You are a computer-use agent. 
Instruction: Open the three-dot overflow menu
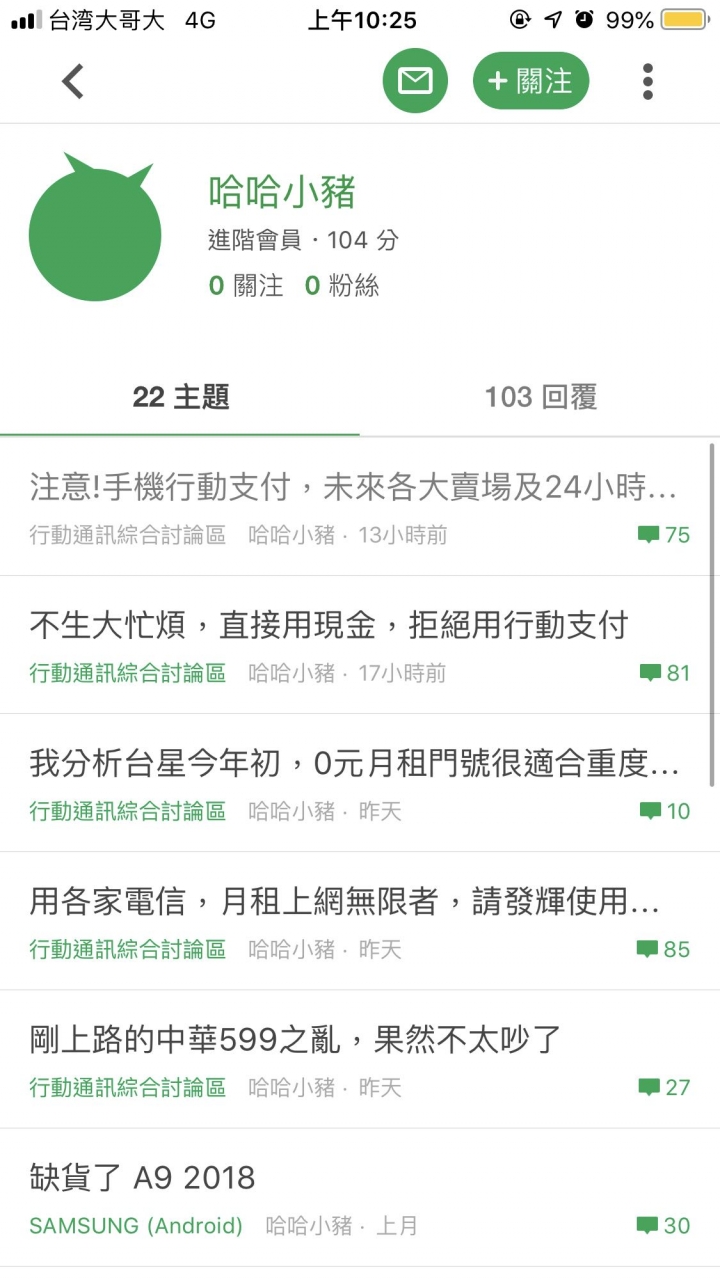coord(648,81)
